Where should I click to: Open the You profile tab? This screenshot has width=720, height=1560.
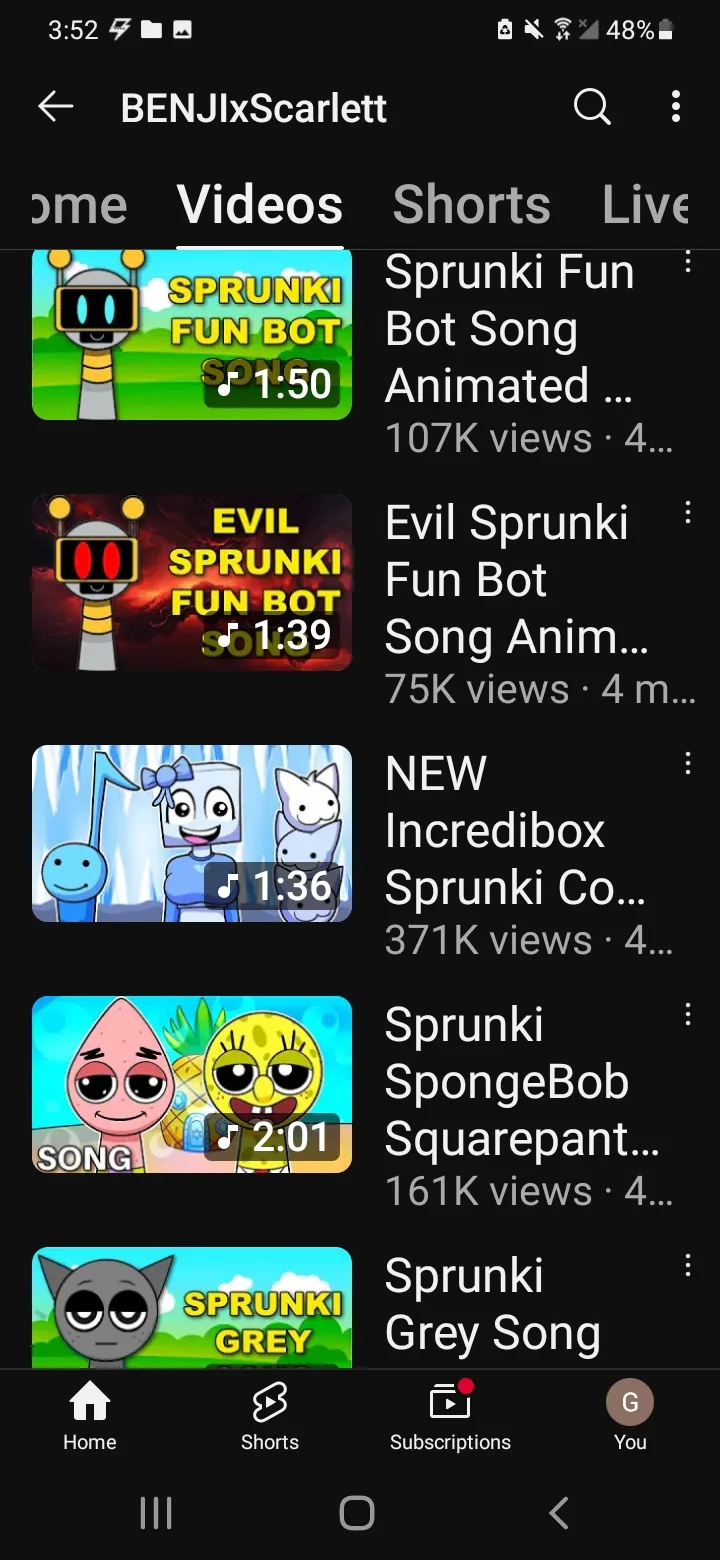pyautogui.click(x=630, y=1415)
